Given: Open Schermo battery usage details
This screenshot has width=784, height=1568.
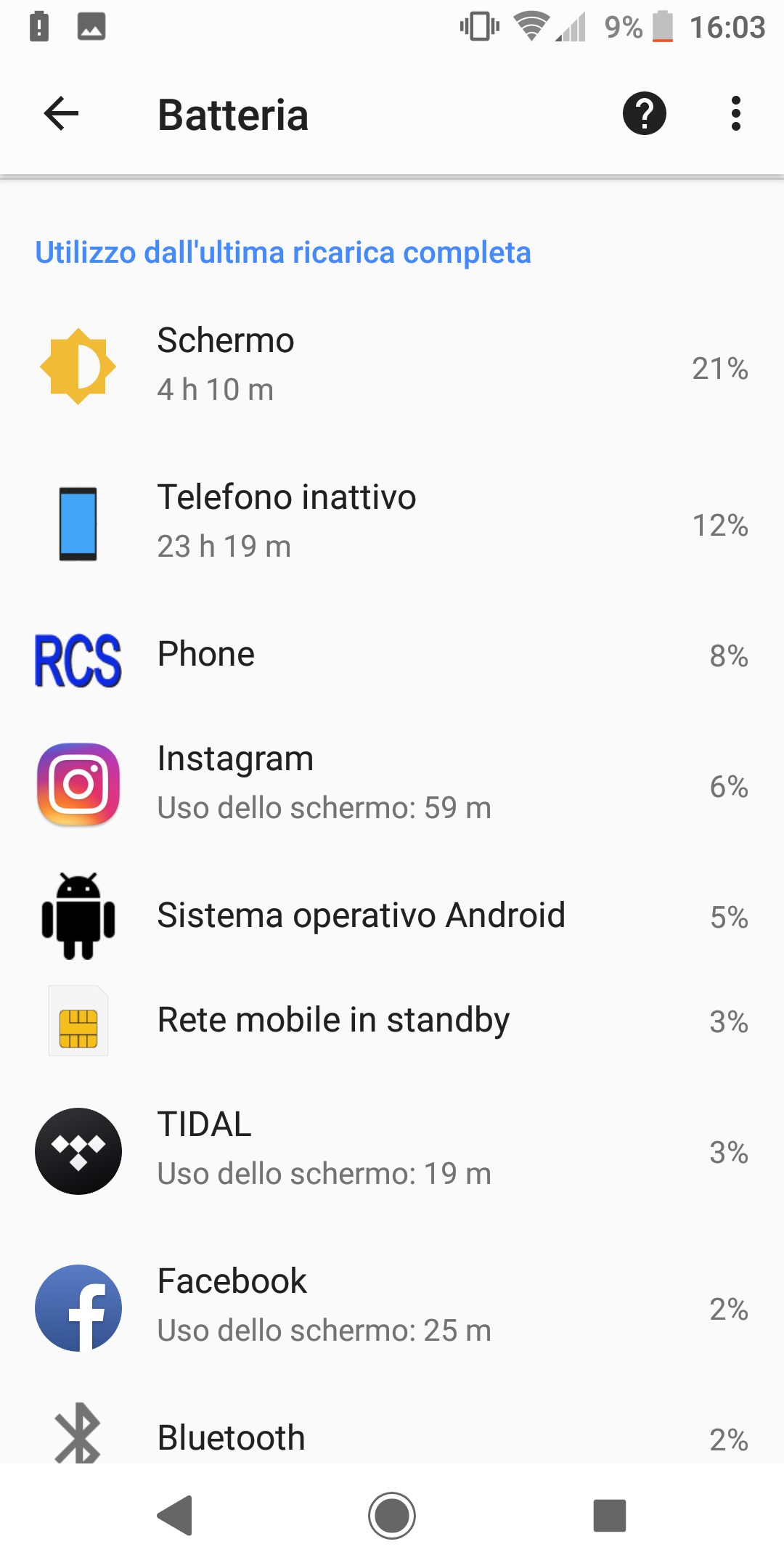Looking at the screenshot, I should point(392,366).
